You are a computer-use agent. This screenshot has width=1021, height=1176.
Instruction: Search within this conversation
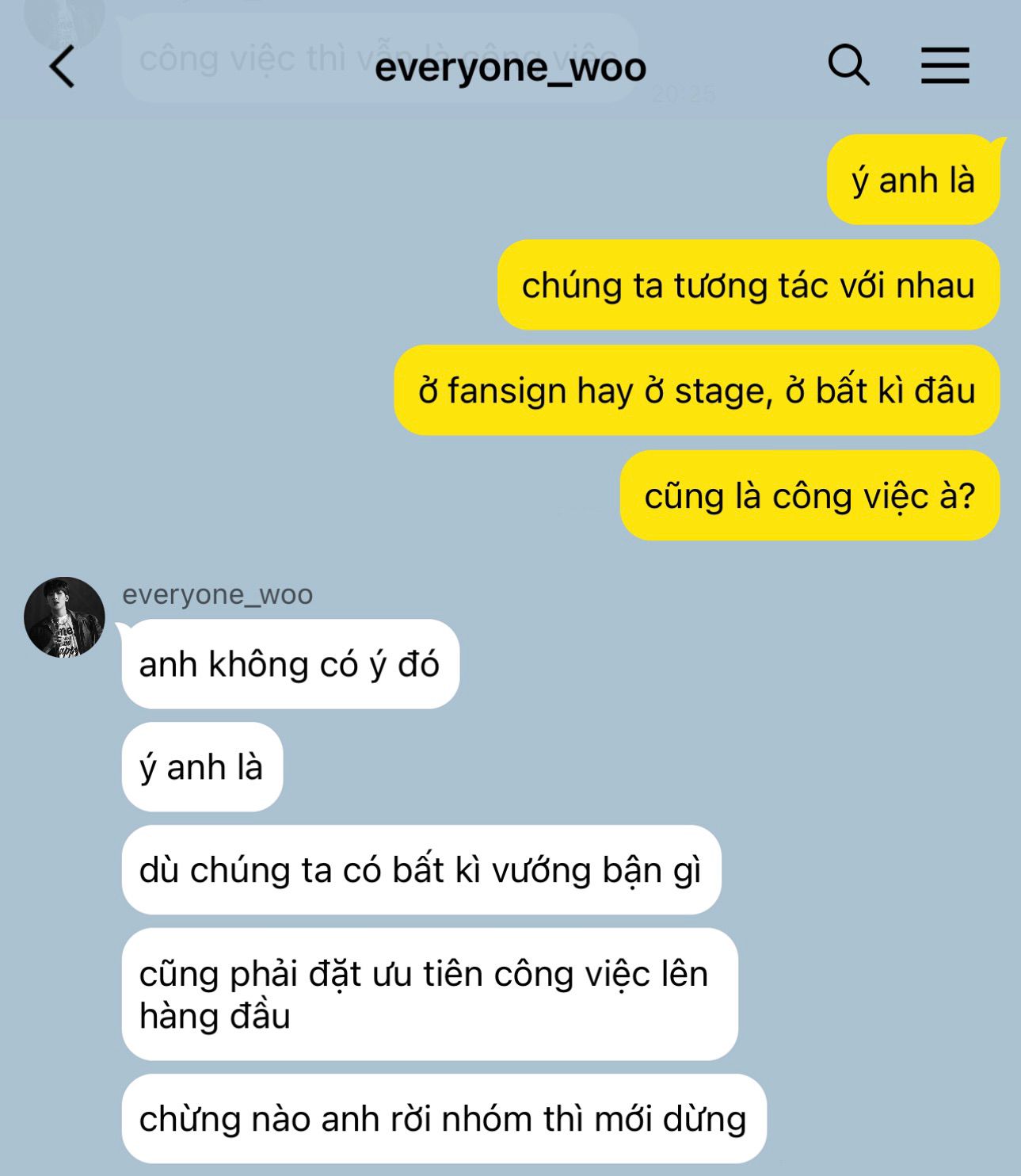(x=848, y=65)
